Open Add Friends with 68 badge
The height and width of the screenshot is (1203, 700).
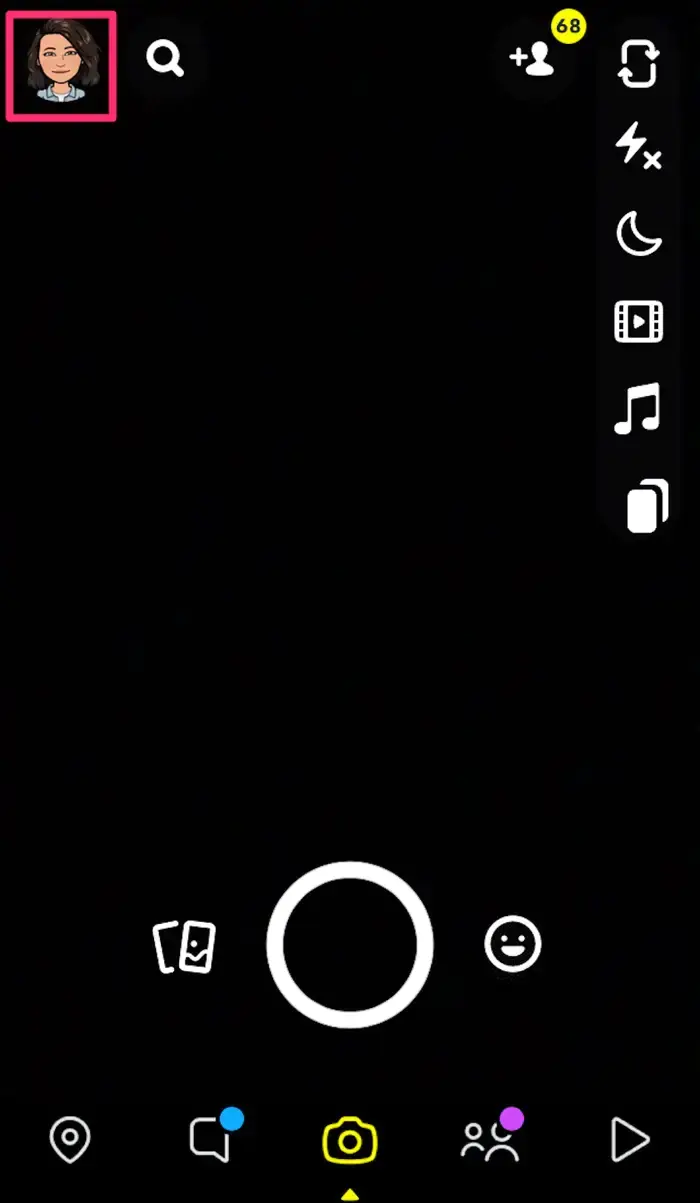pyautogui.click(x=532, y=59)
